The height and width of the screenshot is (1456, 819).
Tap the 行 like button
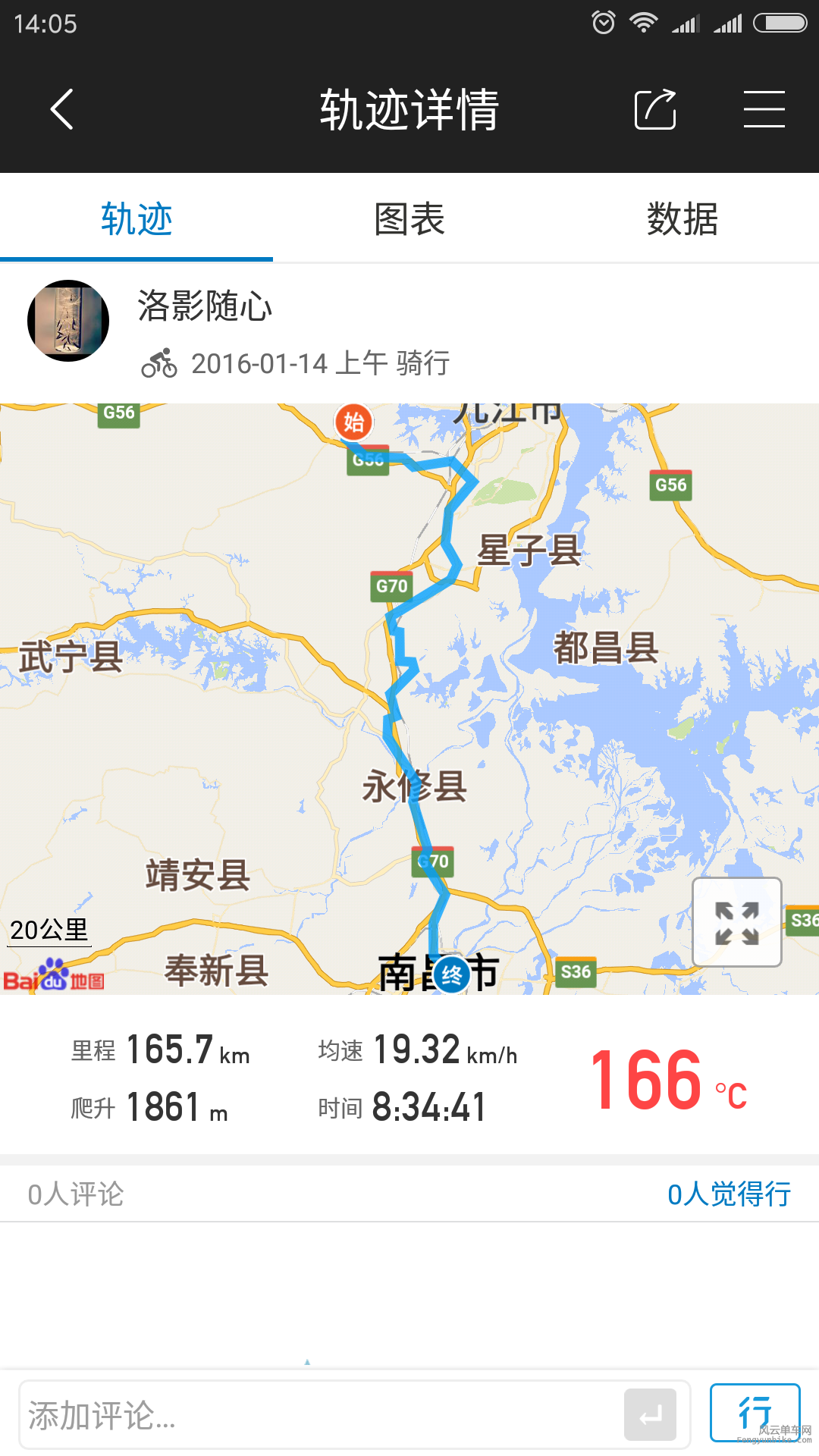(x=755, y=1413)
